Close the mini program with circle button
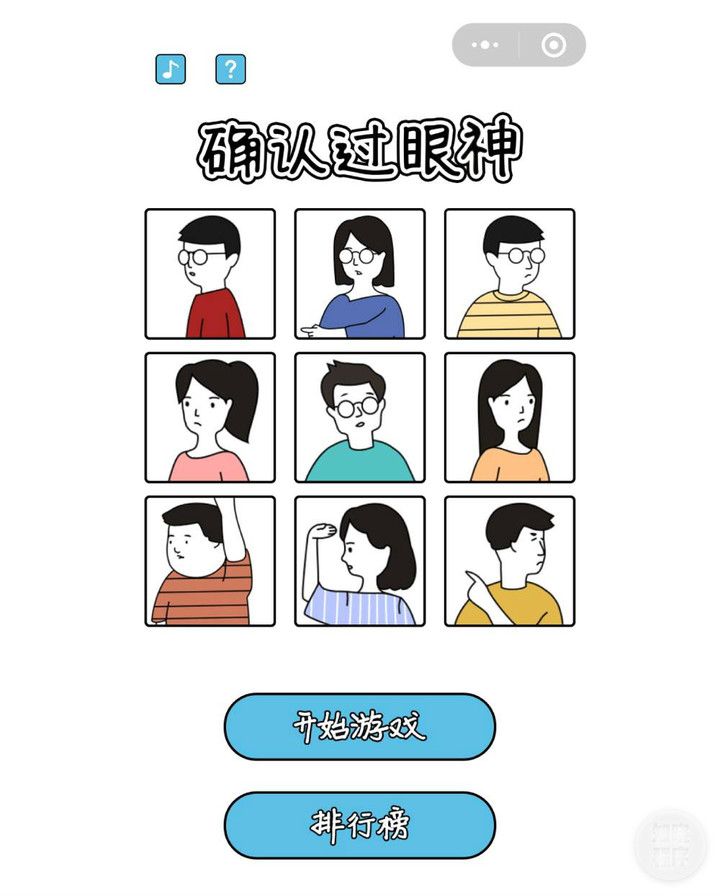The height and width of the screenshot is (896, 720). click(x=553, y=45)
